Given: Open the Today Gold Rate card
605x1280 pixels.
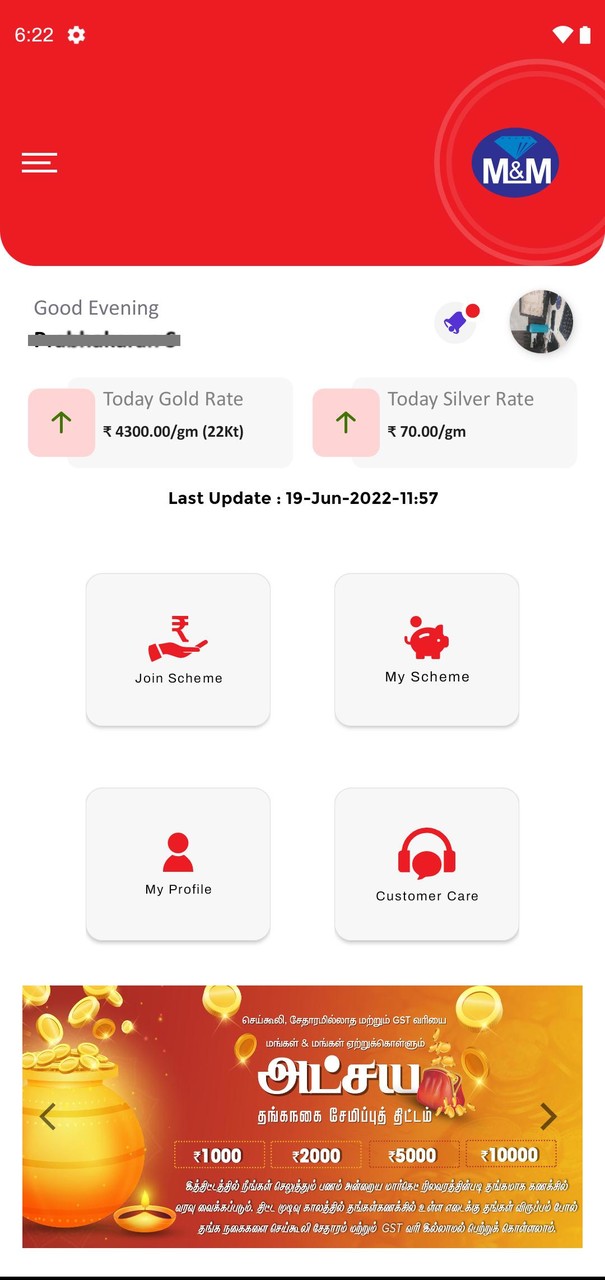Looking at the screenshot, I should [178, 422].
